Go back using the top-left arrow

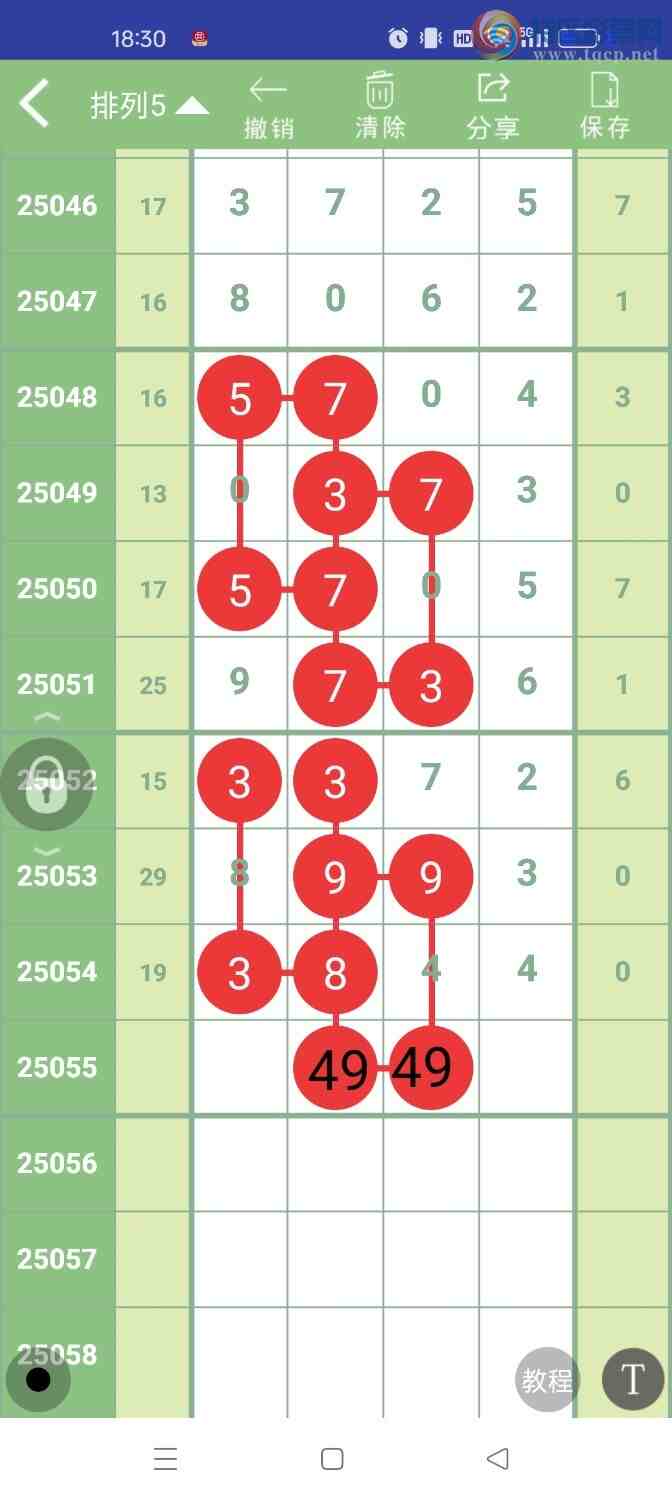click(x=35, y=103)
